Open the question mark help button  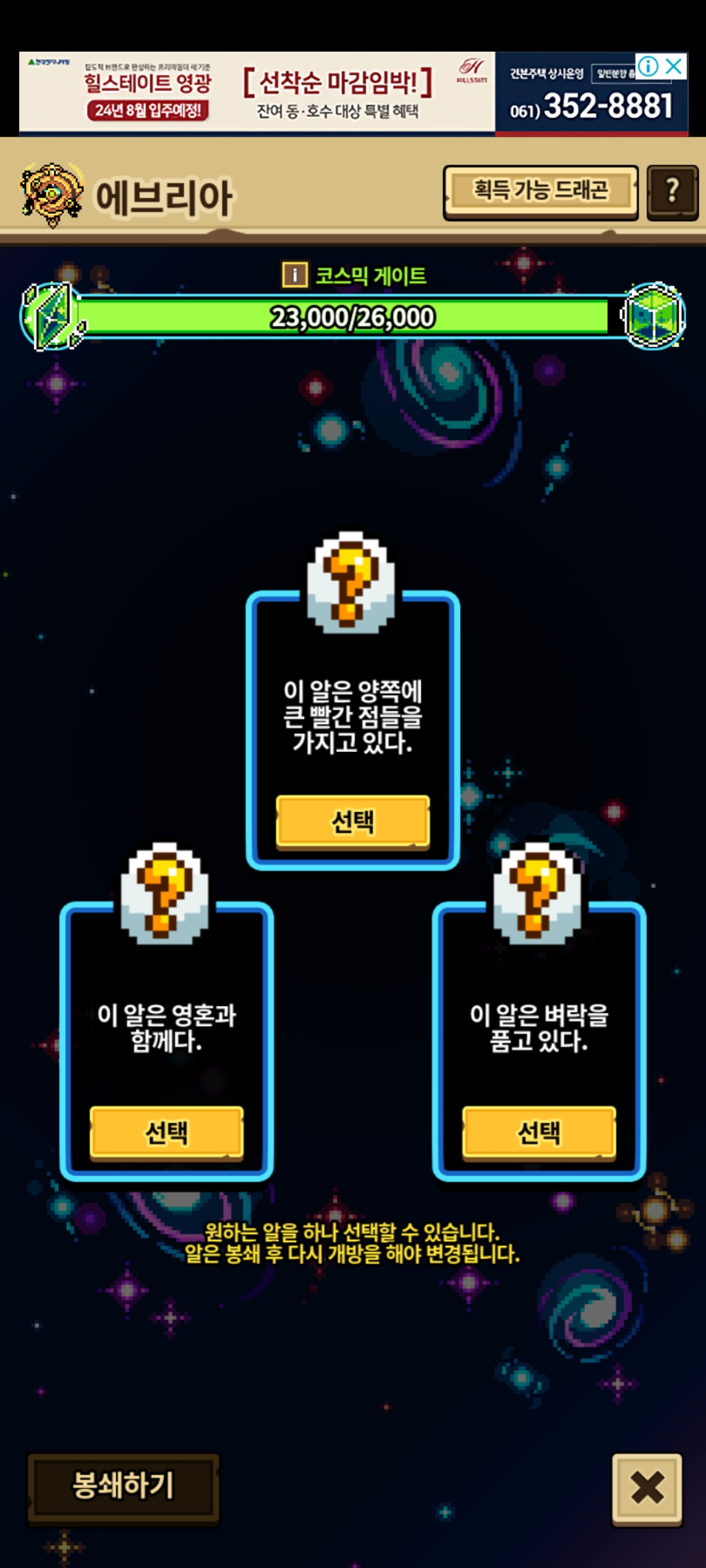tap(673, 192)
